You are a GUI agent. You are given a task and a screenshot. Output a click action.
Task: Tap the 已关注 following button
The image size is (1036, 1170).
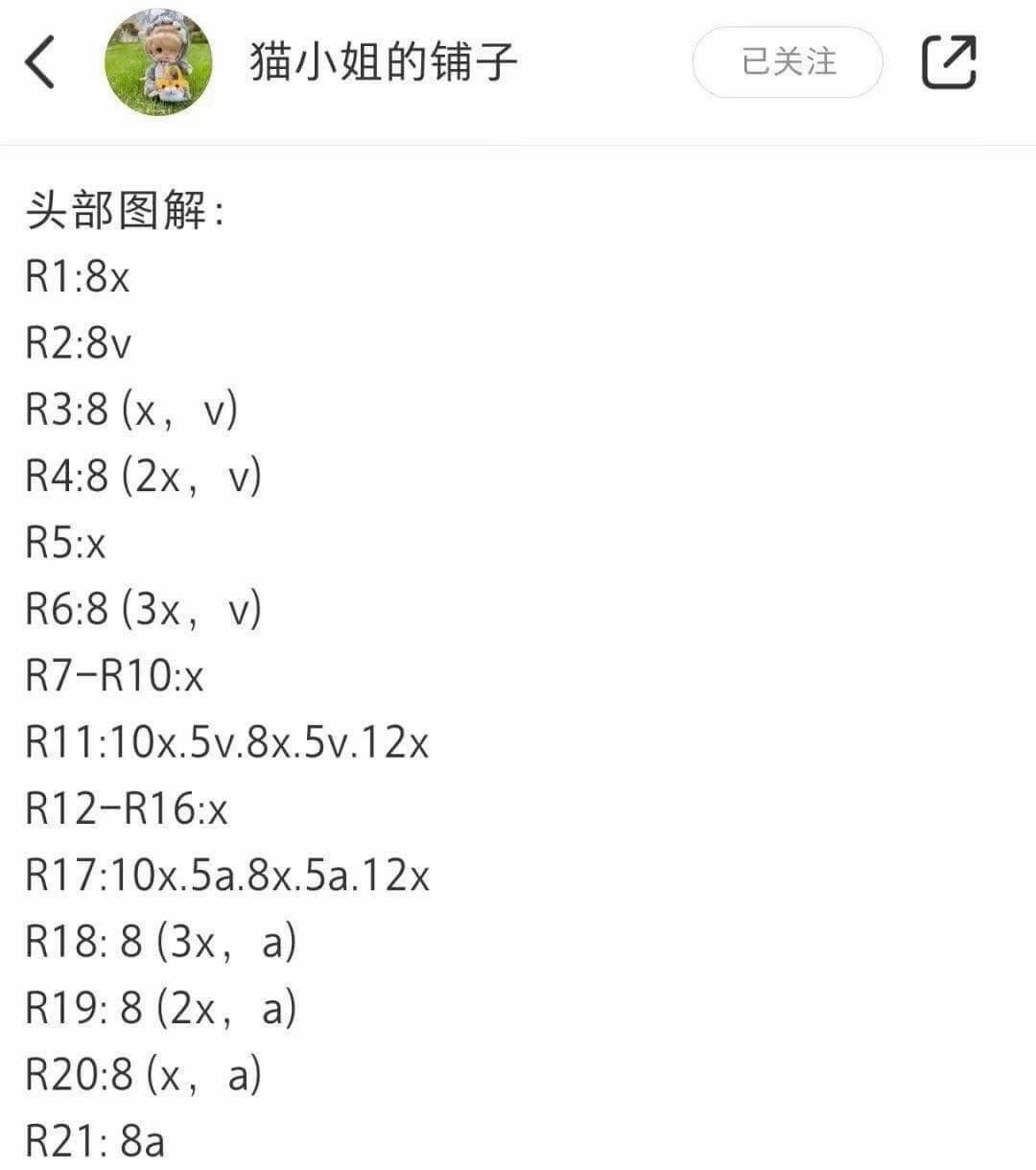click(788, 62)
